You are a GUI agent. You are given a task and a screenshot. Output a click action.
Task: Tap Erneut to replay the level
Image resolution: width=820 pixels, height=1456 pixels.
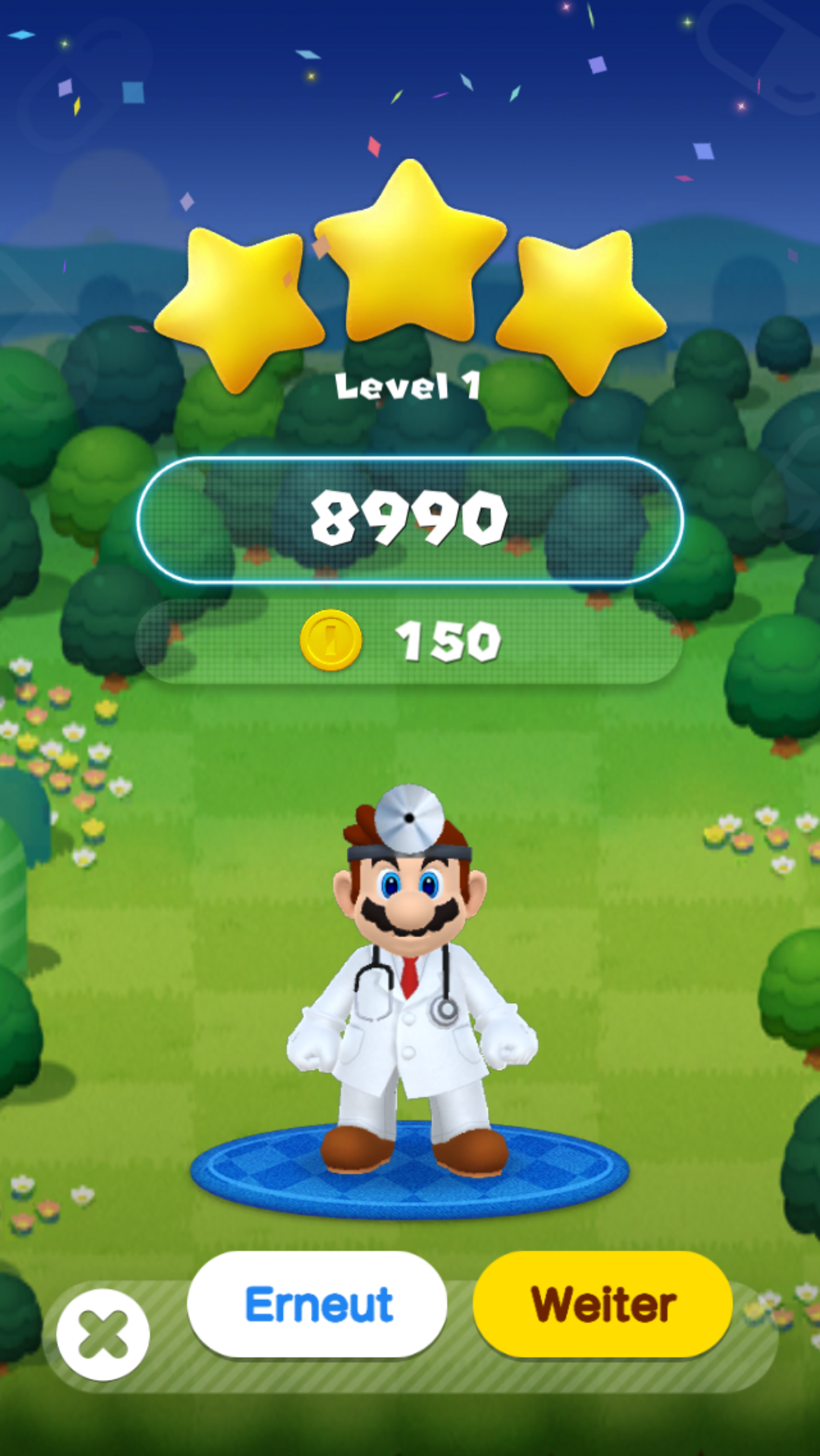coord(317,1304)
